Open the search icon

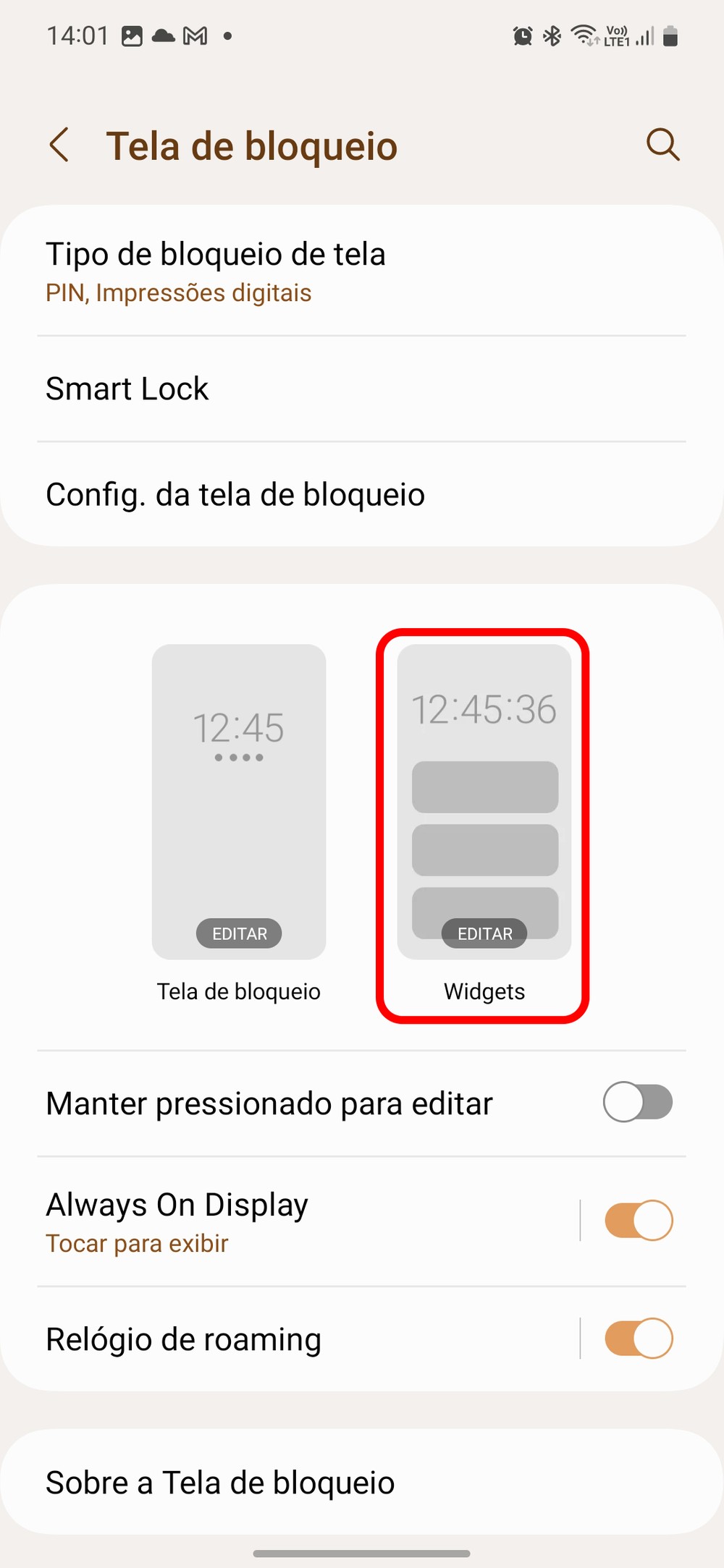pos(662,145)
